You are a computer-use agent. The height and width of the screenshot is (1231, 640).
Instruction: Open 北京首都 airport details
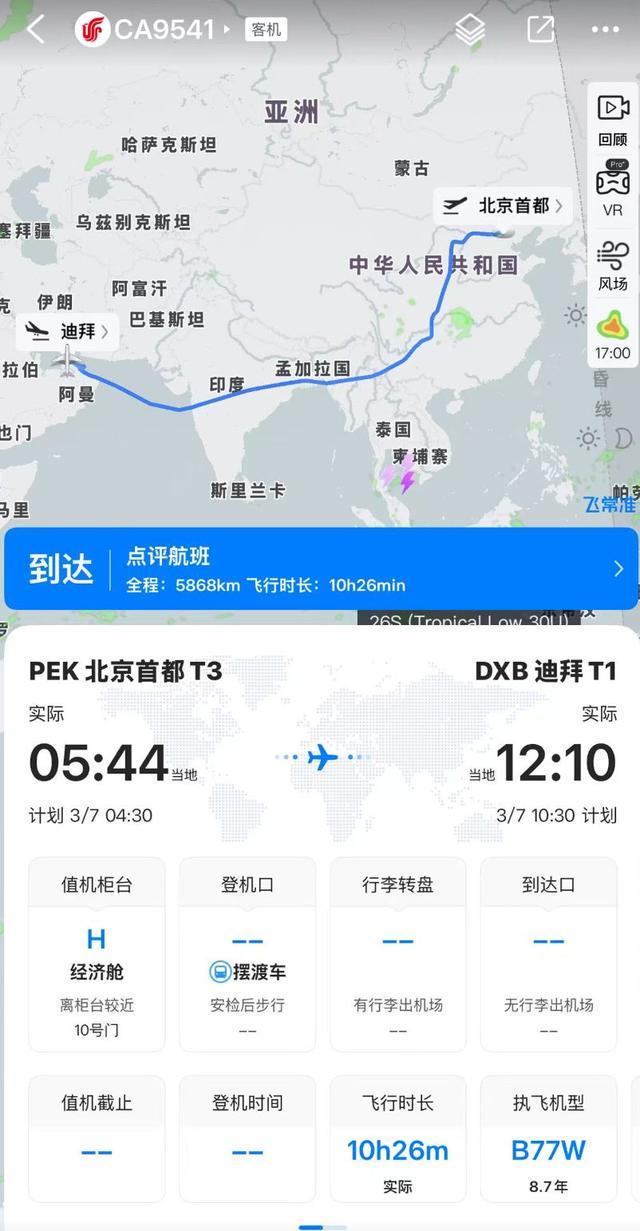coord(505,206)
